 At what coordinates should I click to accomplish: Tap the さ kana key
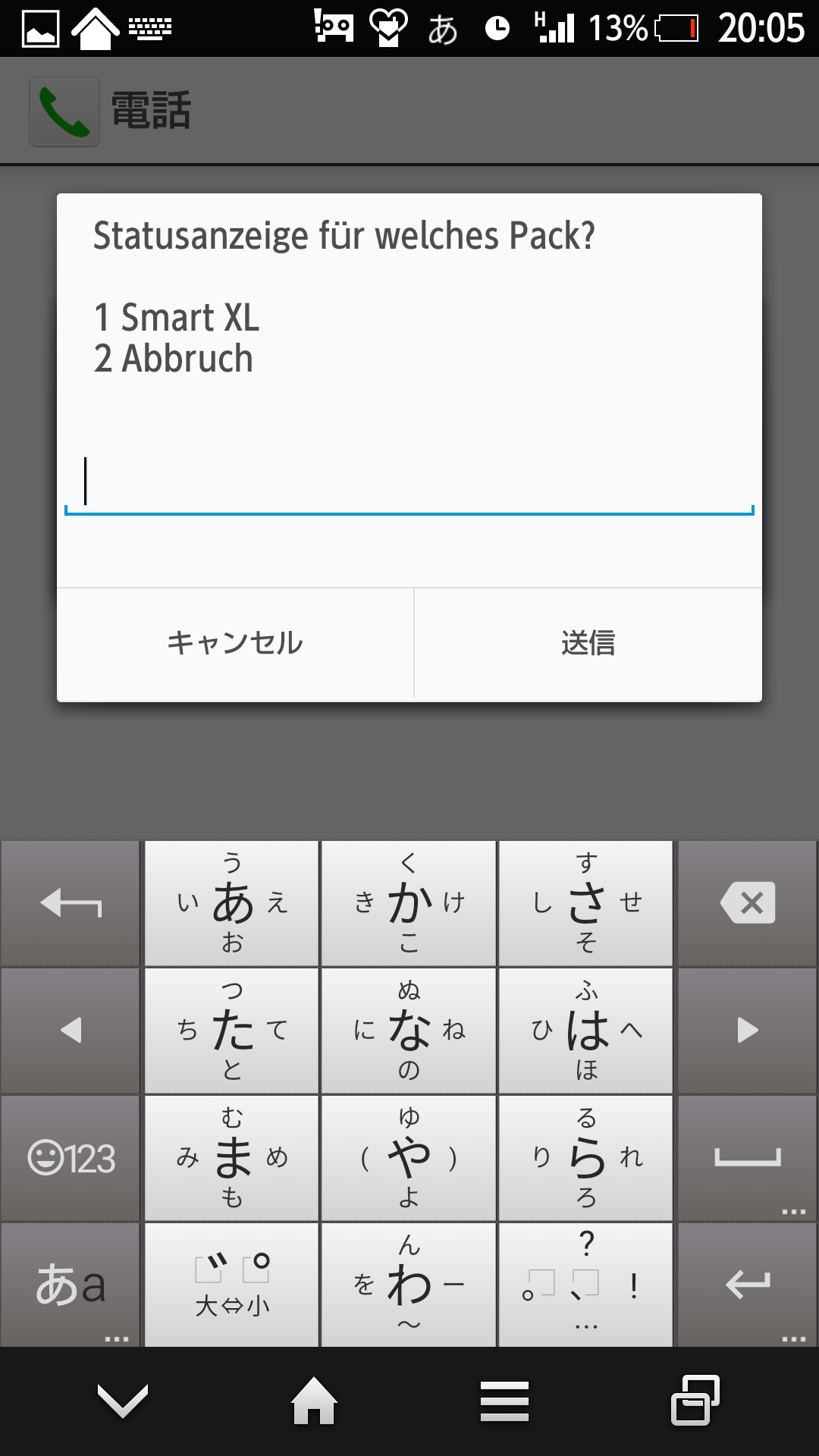click(585, 902)
